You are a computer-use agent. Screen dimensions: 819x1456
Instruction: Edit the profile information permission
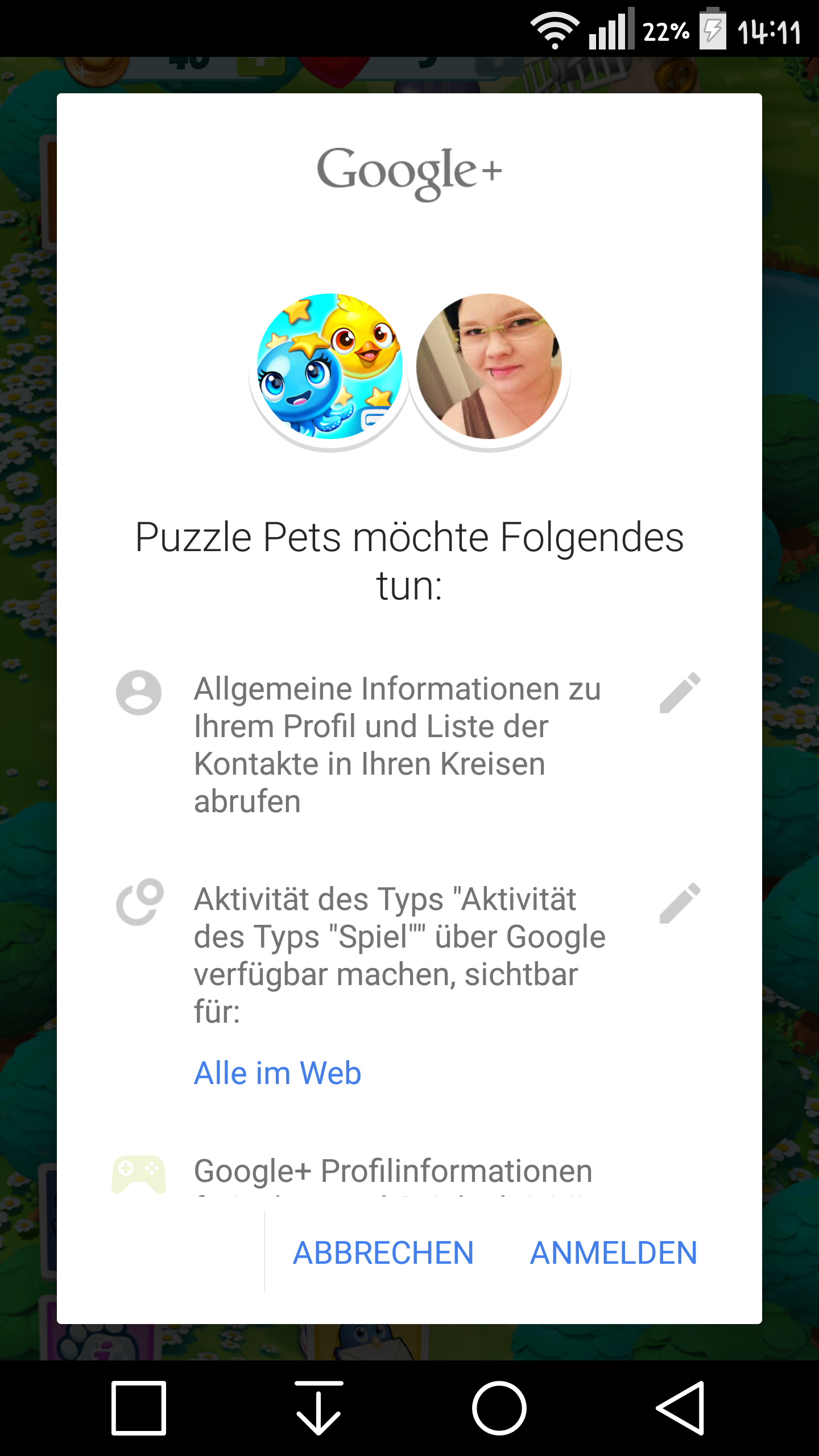tap(680, 692)
